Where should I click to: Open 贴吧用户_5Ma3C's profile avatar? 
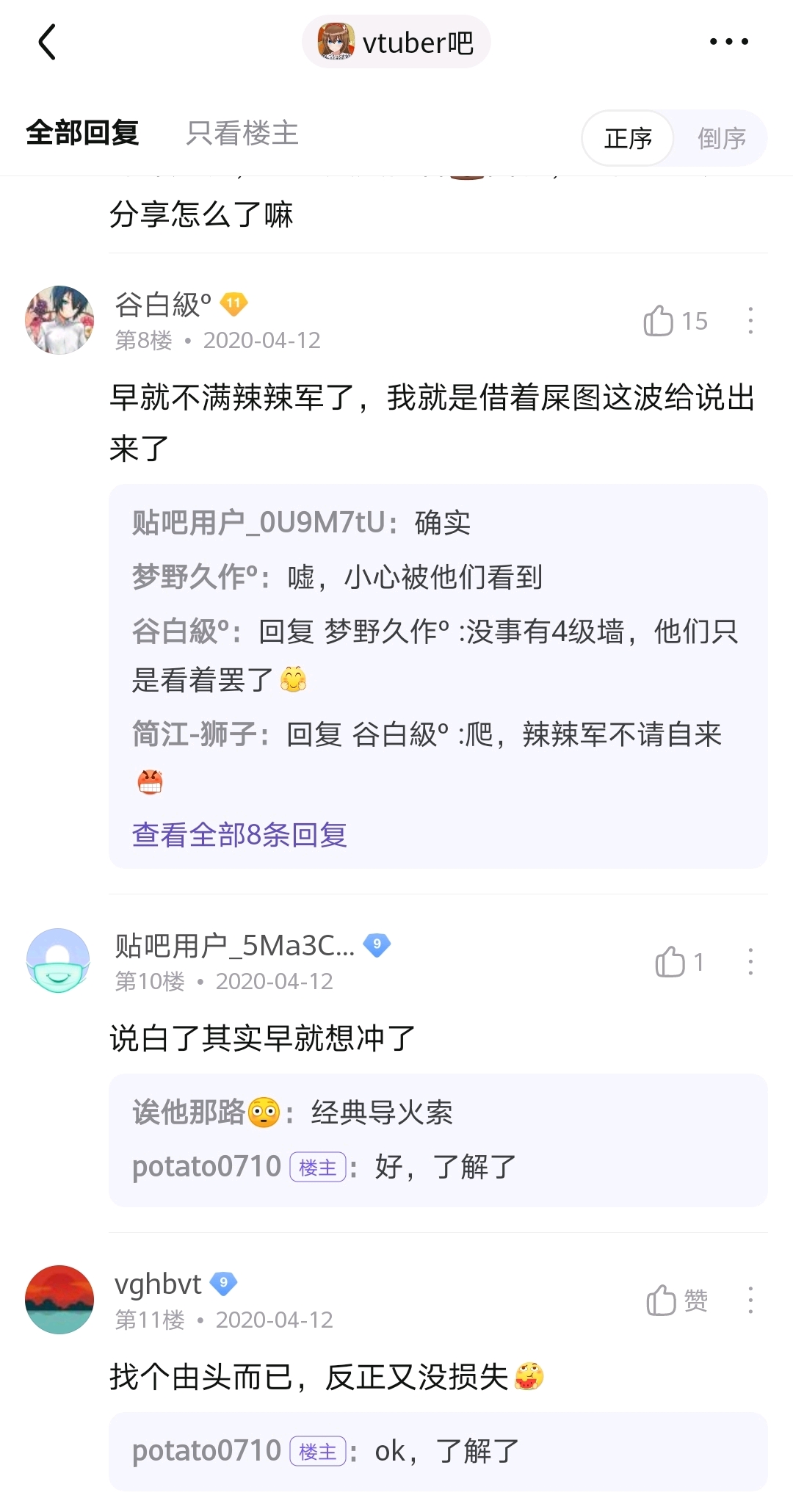point(58,961)
